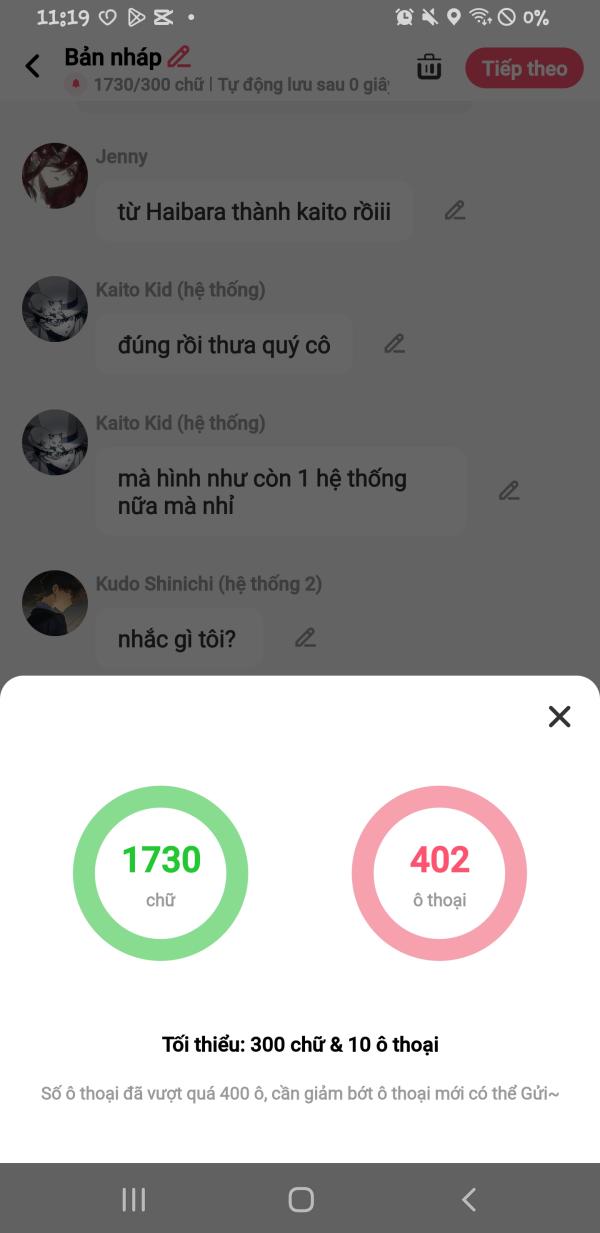Edit Jenny's message about Haibara
Image resolution: width=600 pixels, height=1233 pixels.
[x=455, y=211]
